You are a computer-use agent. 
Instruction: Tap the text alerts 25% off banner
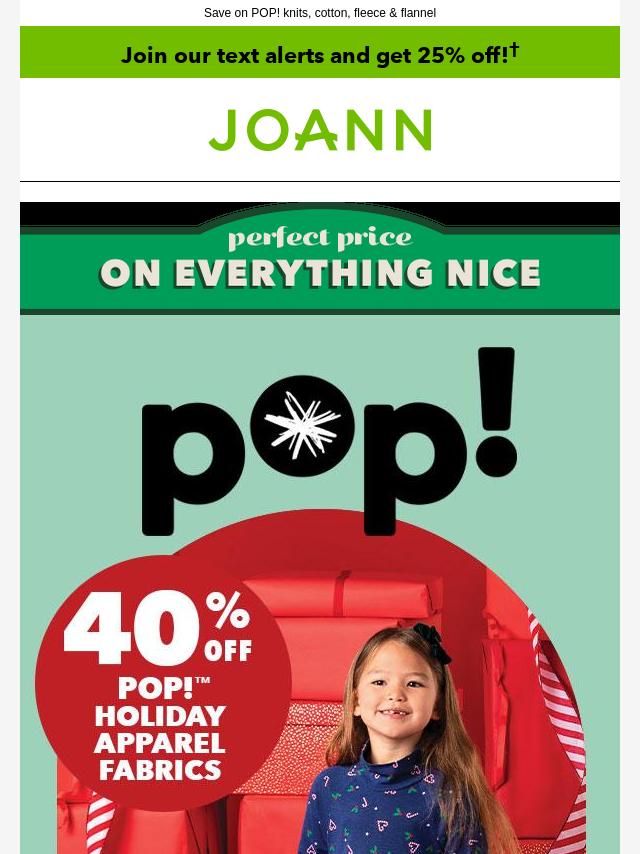click(320, 54)
